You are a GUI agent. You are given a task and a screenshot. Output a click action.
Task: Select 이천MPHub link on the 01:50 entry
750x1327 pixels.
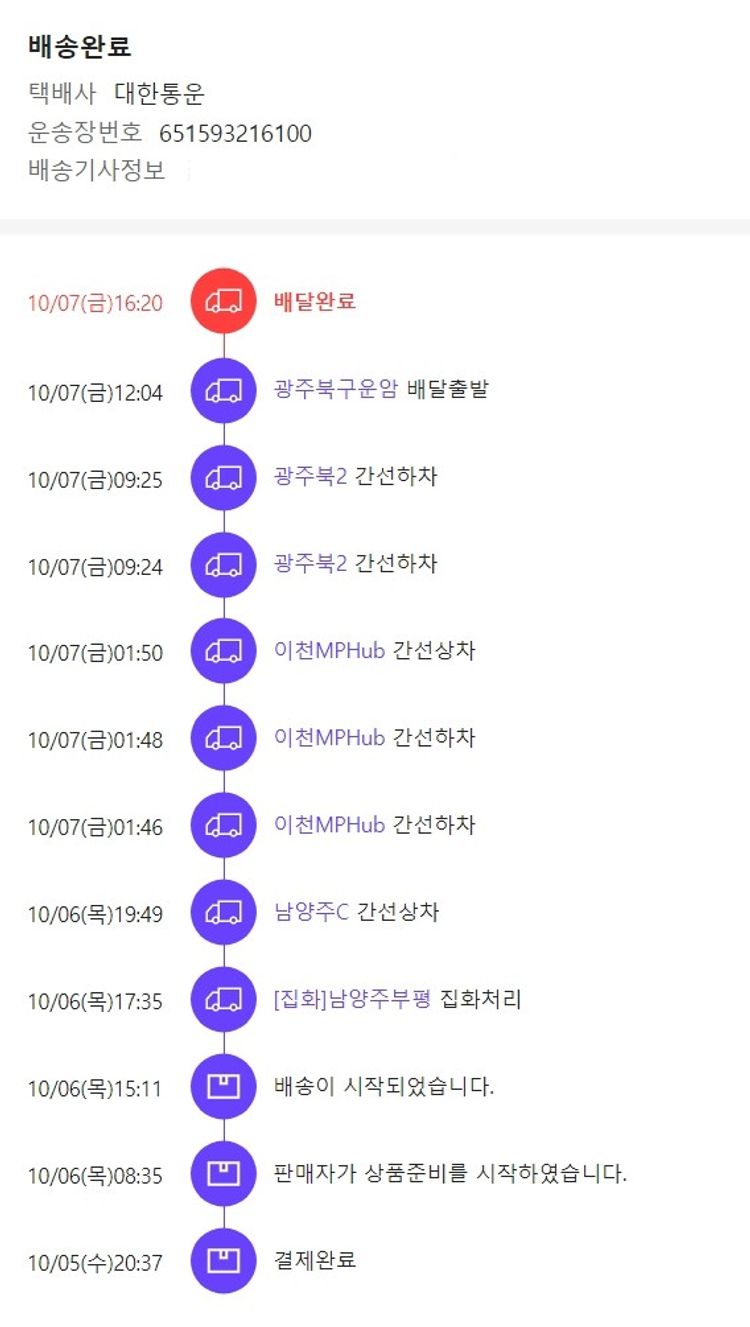click(329, 651)
